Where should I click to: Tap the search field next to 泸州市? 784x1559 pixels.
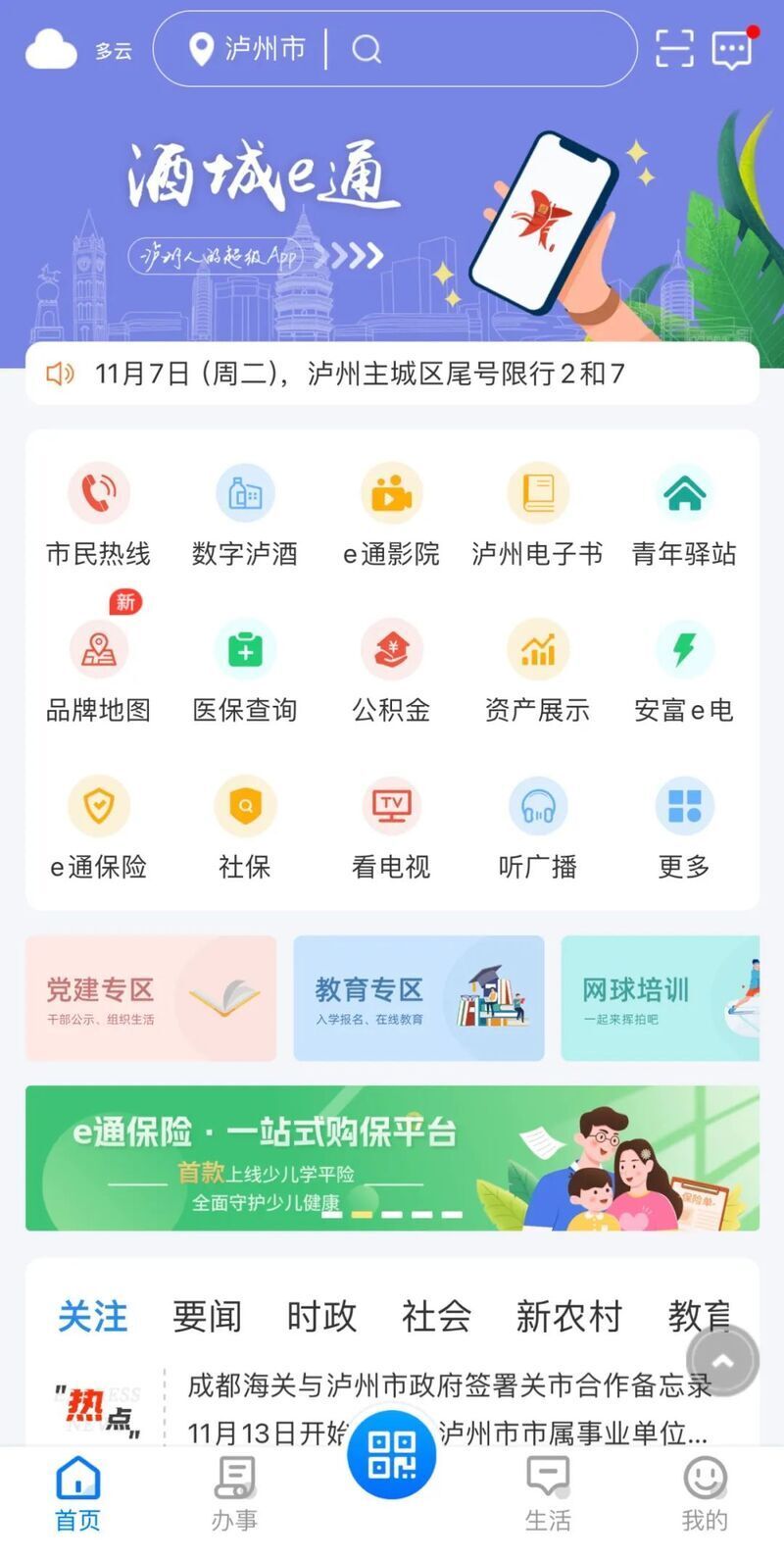(480, 49)
